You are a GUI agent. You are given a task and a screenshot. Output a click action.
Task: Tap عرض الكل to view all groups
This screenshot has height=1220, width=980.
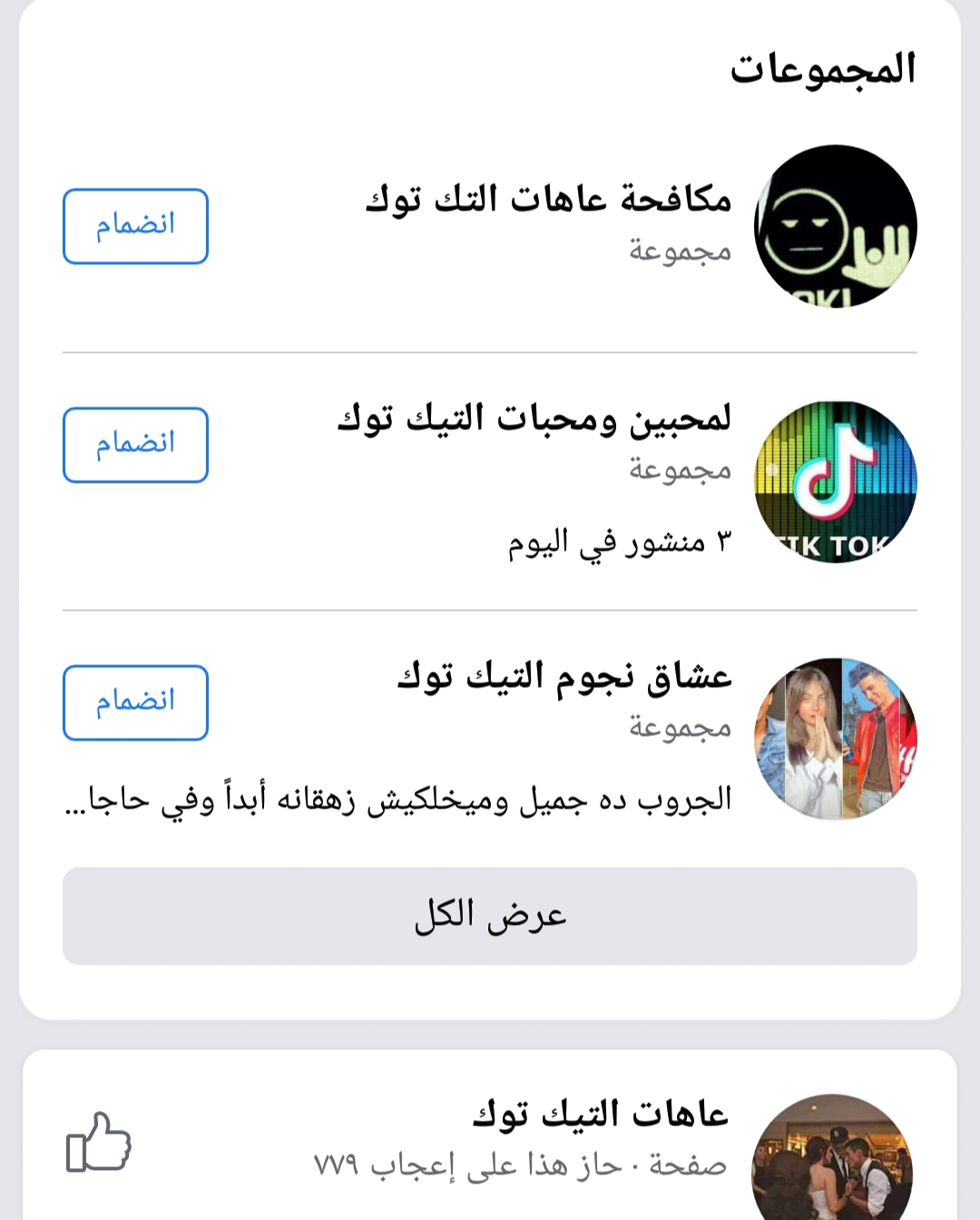pyautogui.click(x=490, y=915)
